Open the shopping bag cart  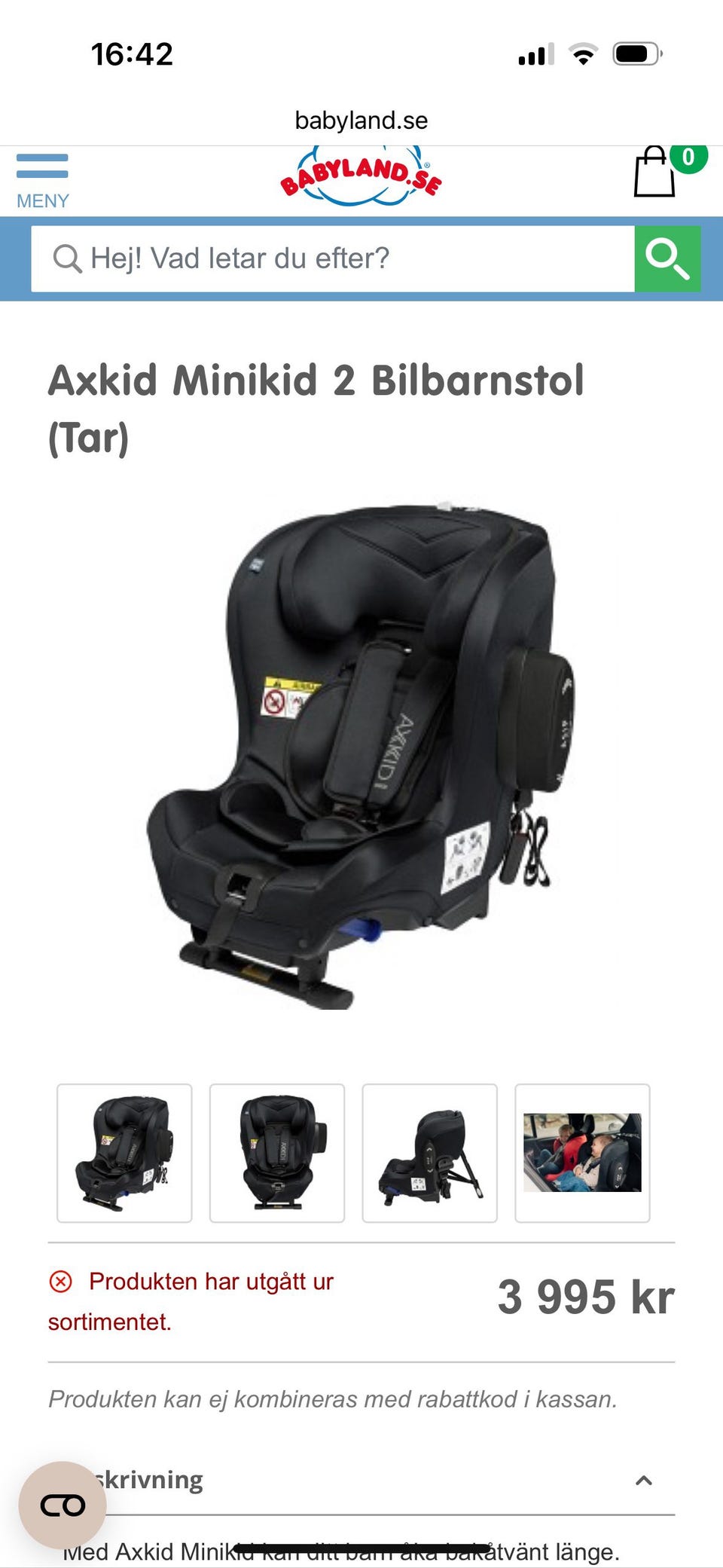click(654, 173)
